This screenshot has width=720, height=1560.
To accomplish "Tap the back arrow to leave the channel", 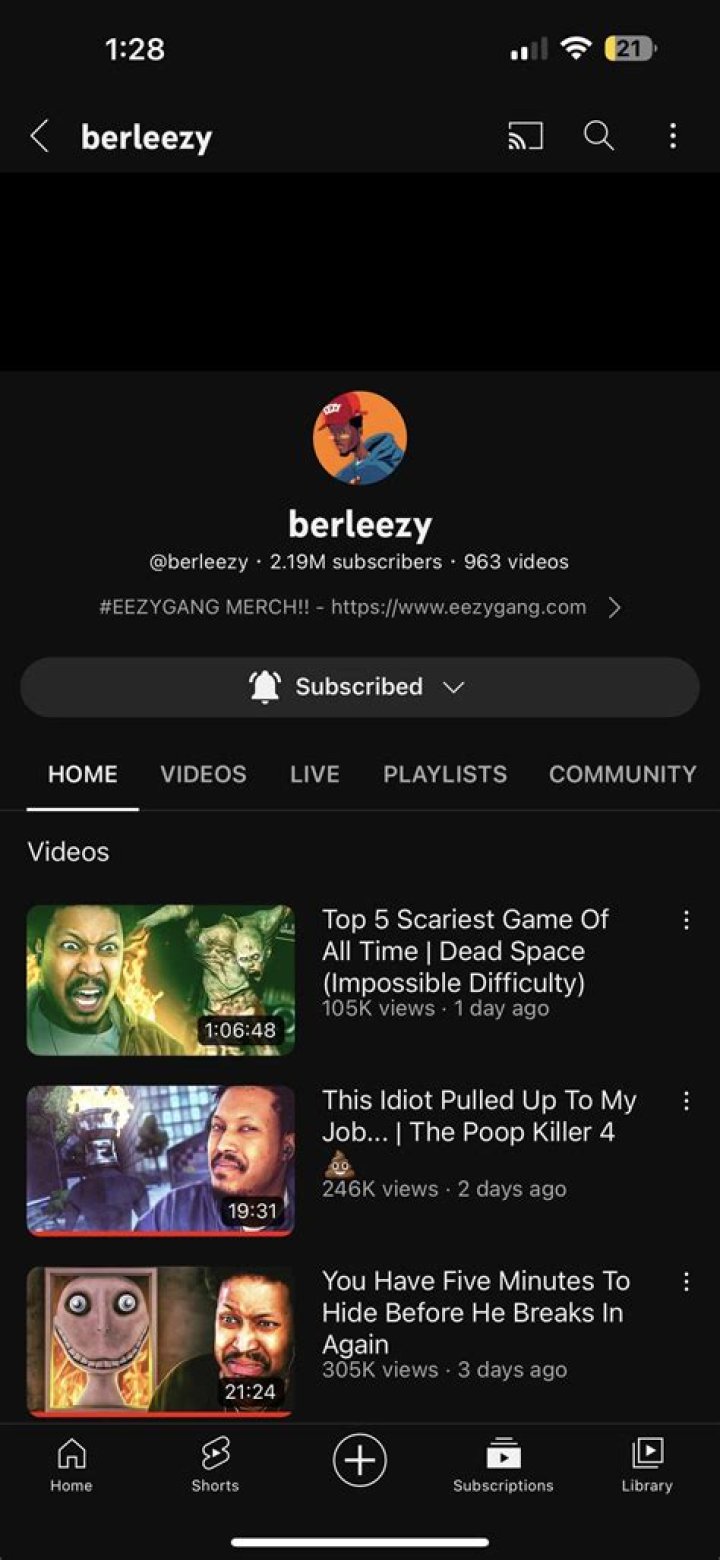I will 38,136.
